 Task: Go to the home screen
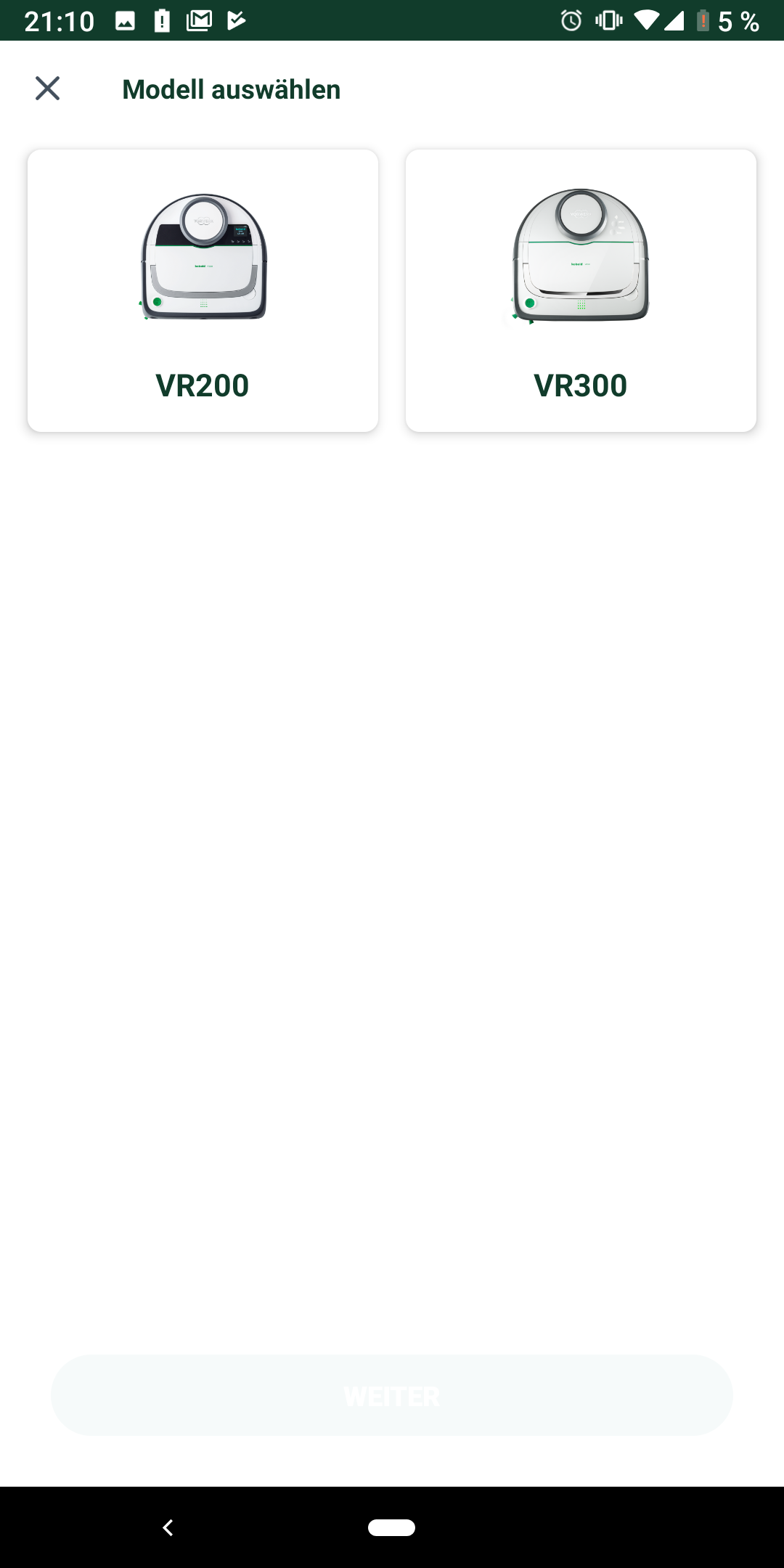[391, 1528]
